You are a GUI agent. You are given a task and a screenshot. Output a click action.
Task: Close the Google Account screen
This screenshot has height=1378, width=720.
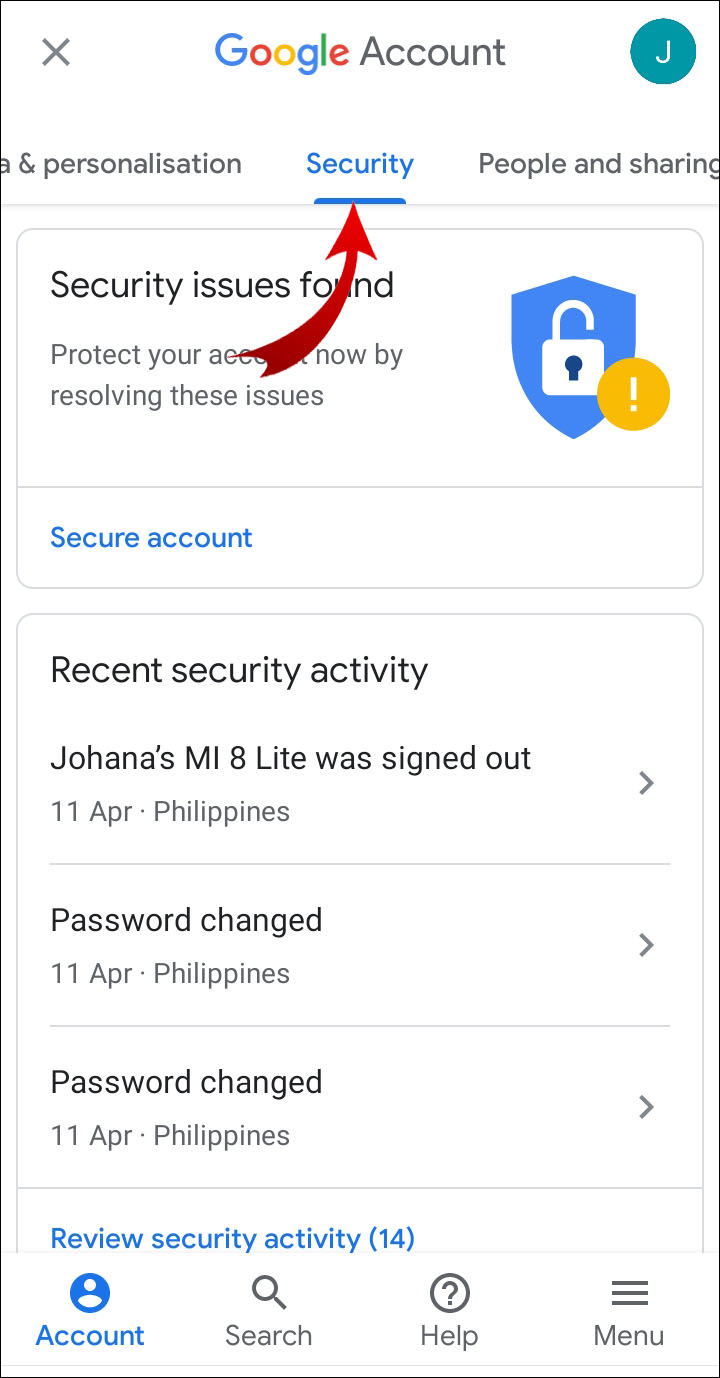pyautogui.click(x=56, y=52)
